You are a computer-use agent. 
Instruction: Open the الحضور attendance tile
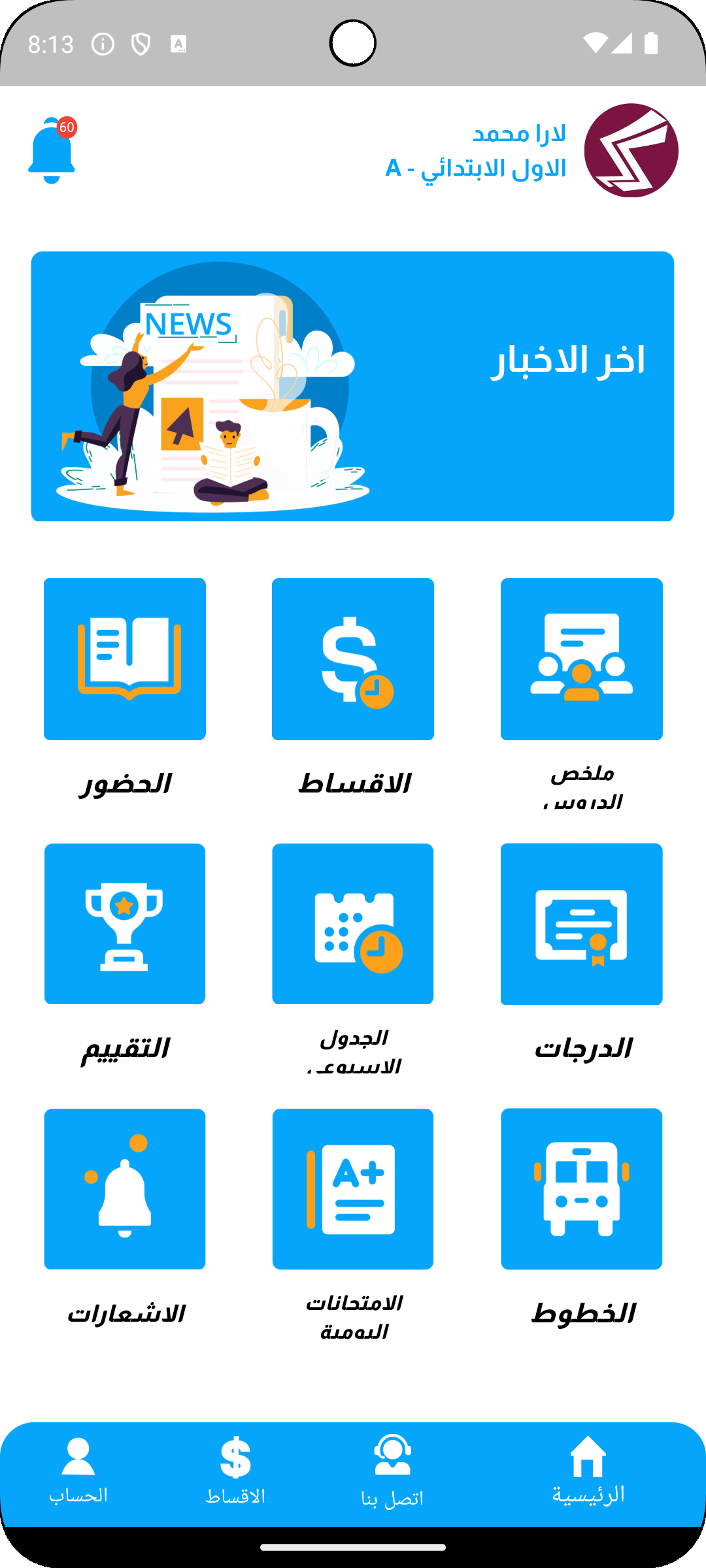tap(125, 659)
